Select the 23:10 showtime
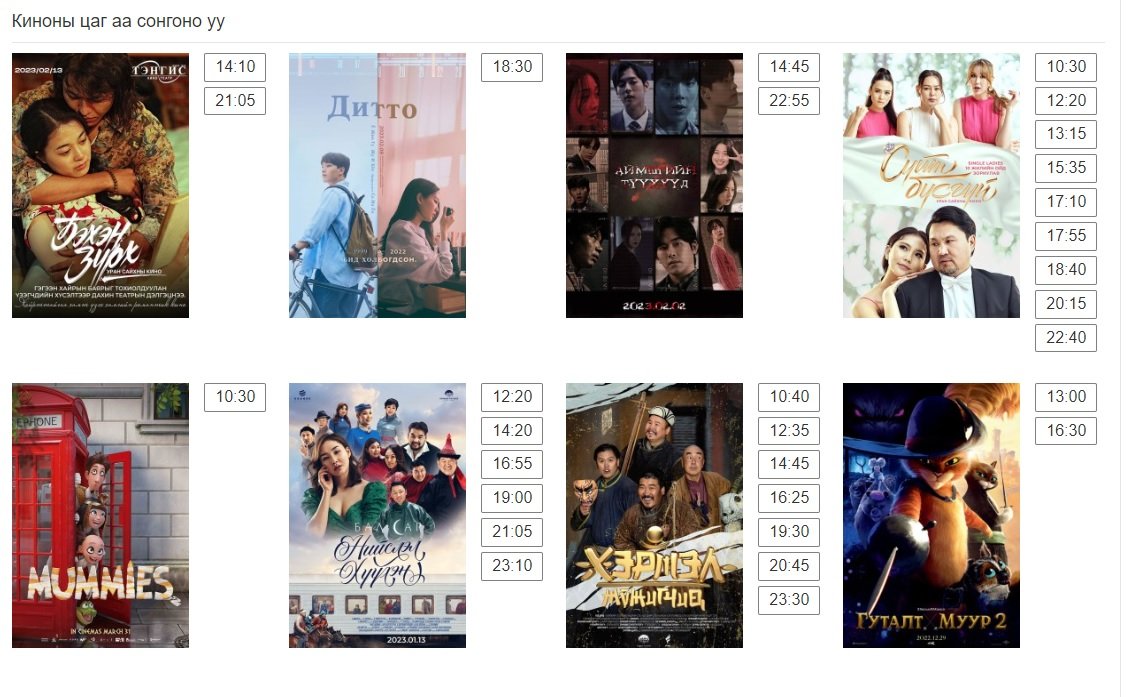Viewport: 1142px width, 697px height. [512, 566]
